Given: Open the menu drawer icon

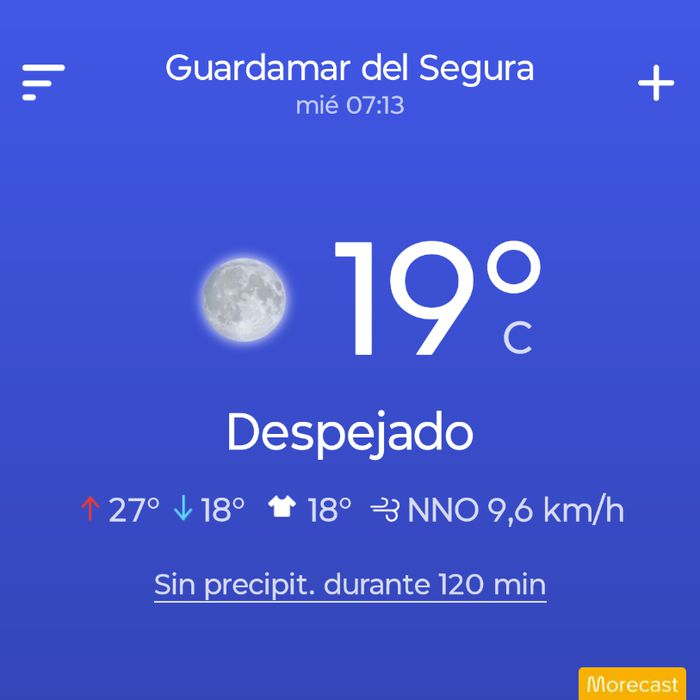Looking at the screenshot, I should pyautogui.click(x=43, y=82).
